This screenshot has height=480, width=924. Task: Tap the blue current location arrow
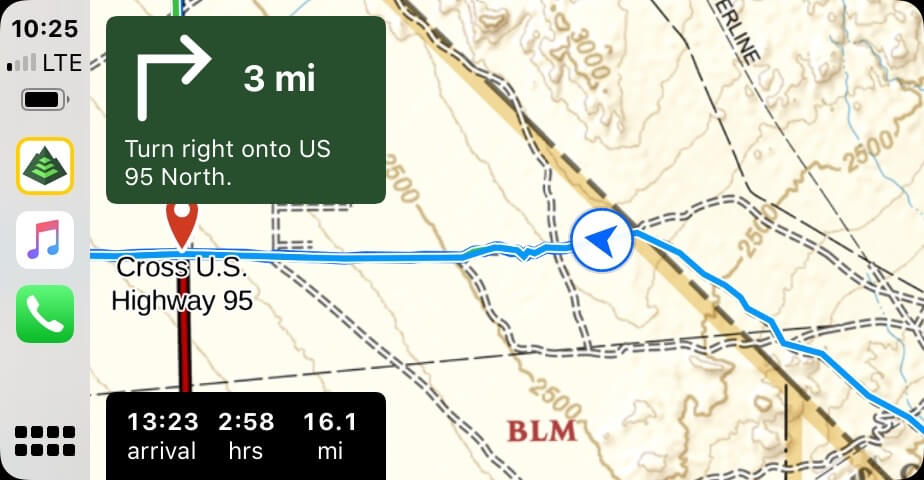pyautogui.click(x=601, y=240)
